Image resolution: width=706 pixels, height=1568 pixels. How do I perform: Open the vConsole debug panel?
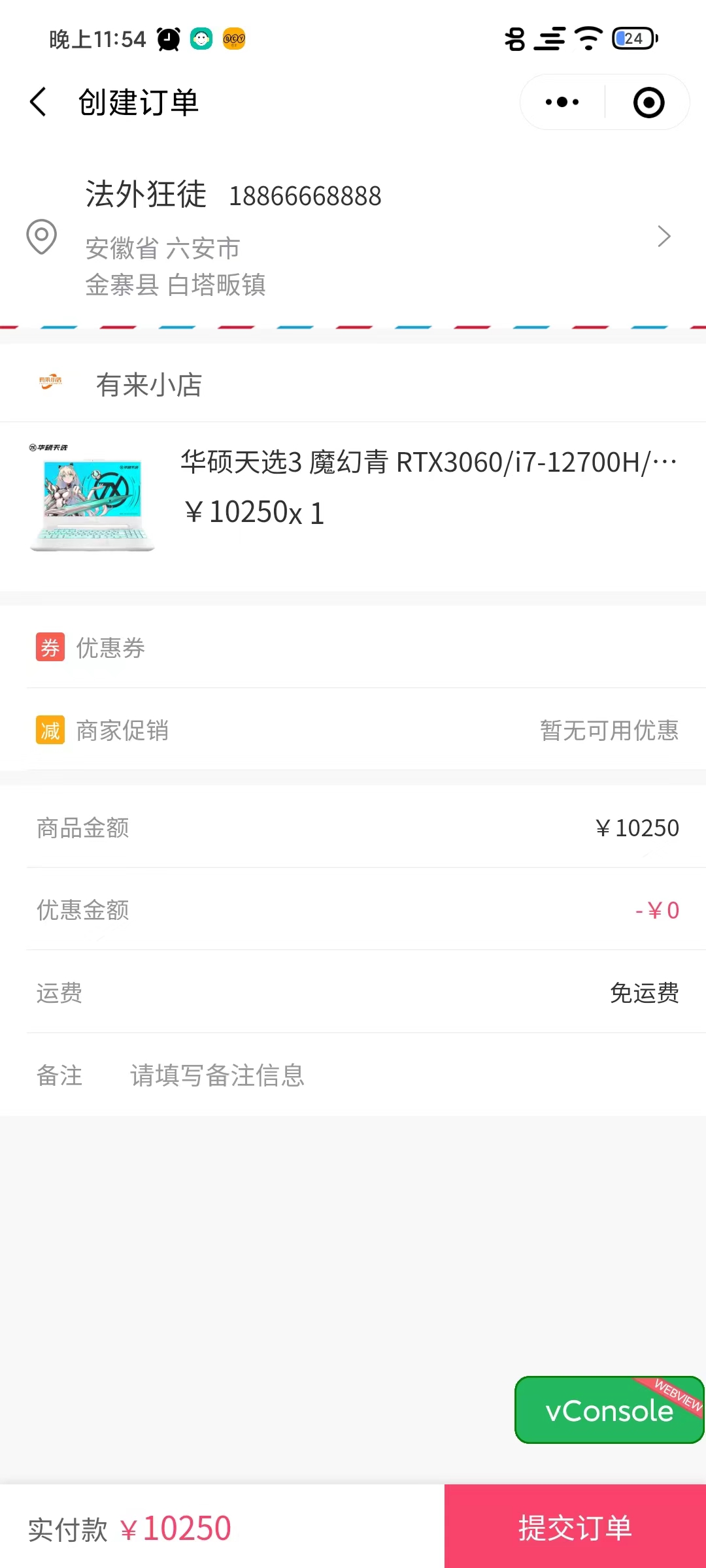(x=609, y=1410)
